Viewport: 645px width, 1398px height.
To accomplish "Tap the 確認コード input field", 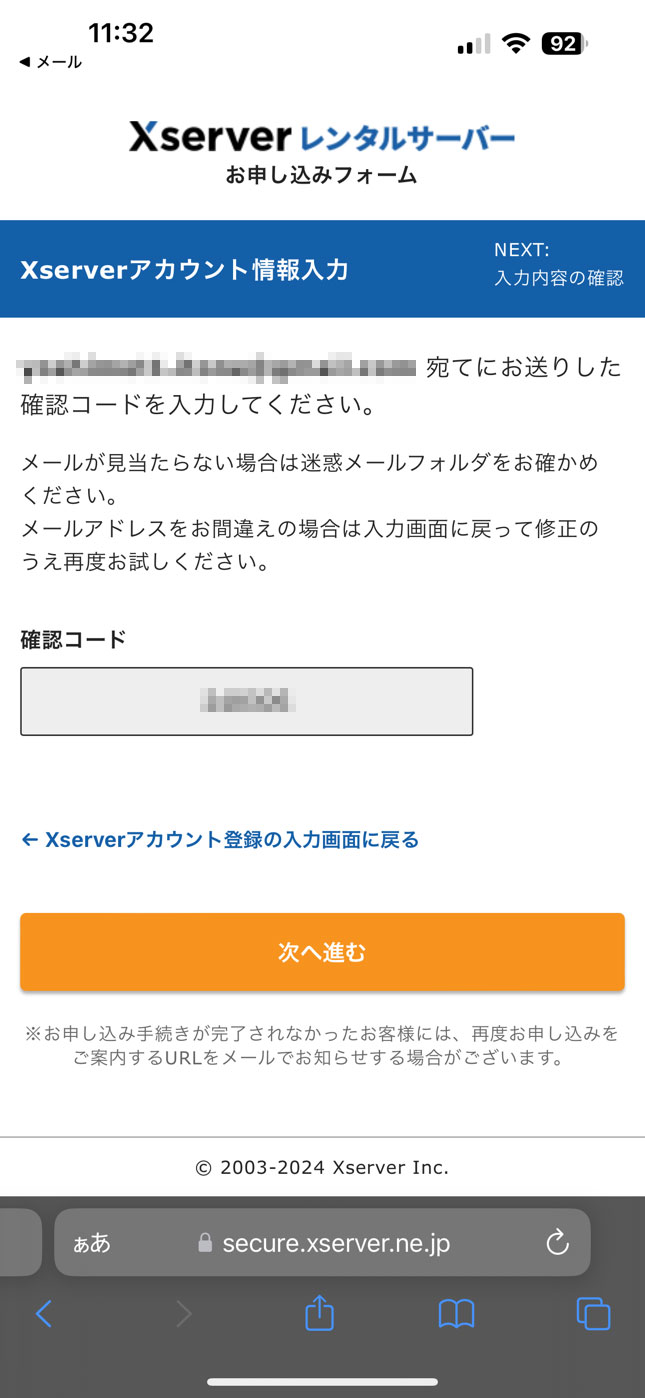I will coord(246,702).
